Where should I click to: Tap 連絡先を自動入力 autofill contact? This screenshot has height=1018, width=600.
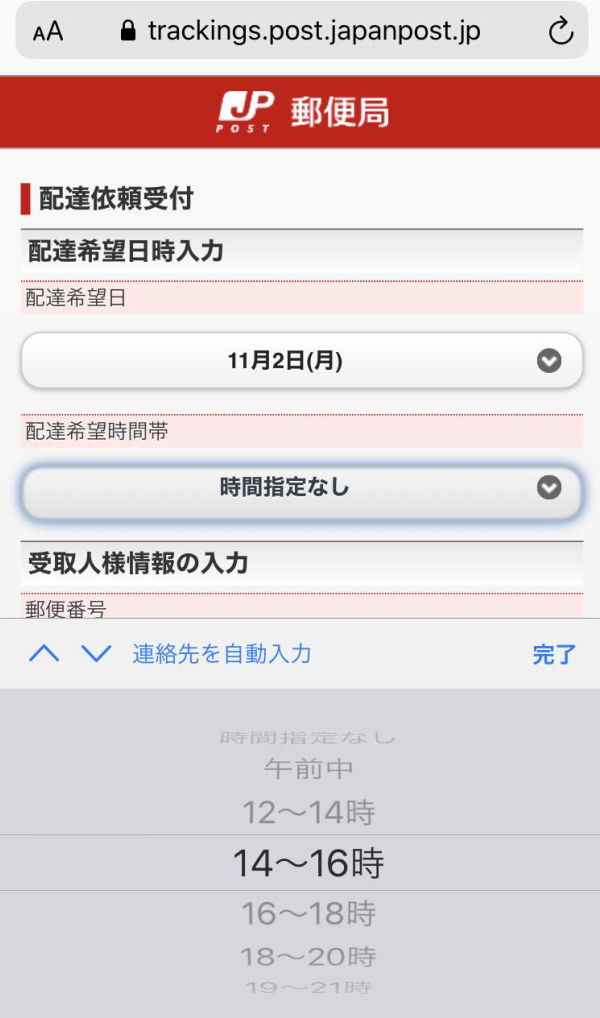(x=222, y=654)
